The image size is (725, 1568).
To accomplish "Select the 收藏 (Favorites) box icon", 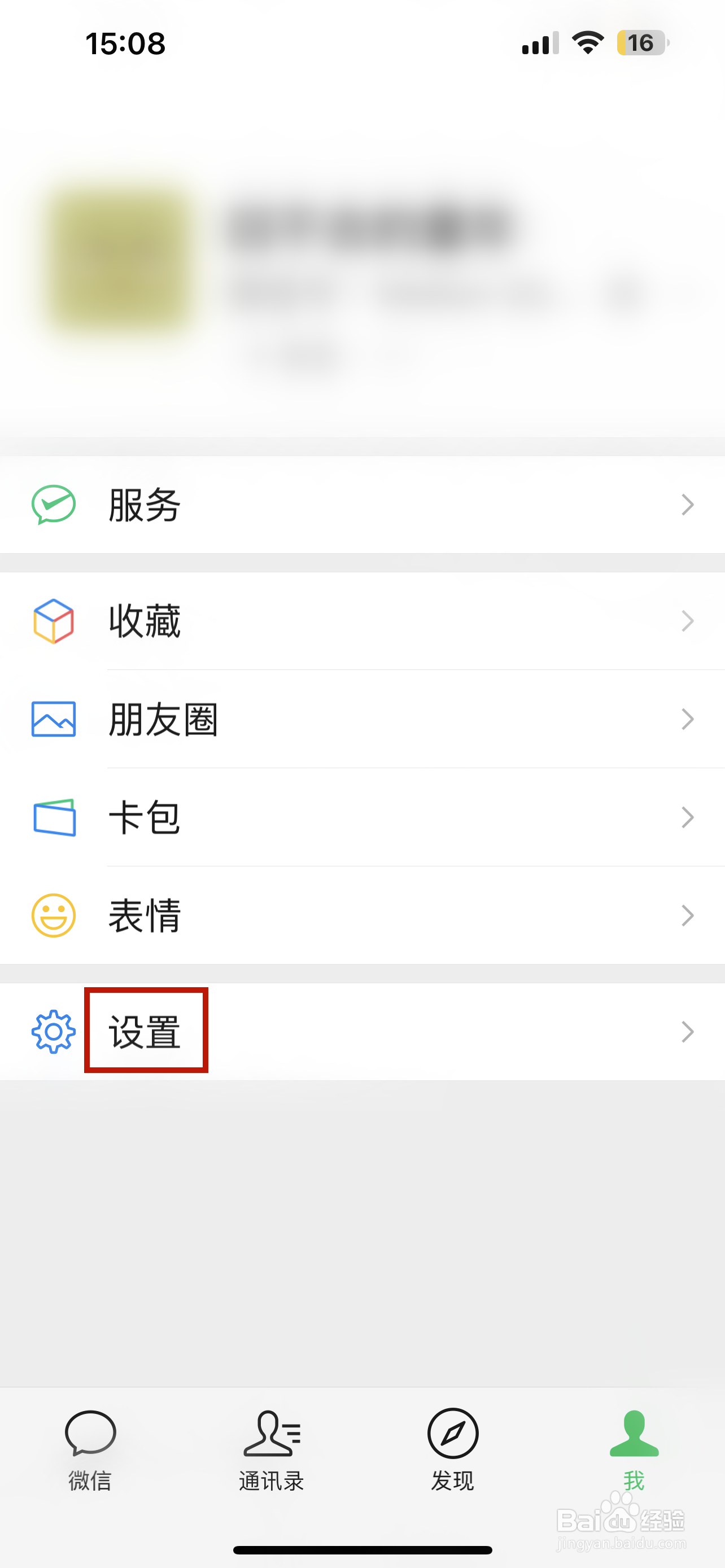I will [x=54, y=621].
